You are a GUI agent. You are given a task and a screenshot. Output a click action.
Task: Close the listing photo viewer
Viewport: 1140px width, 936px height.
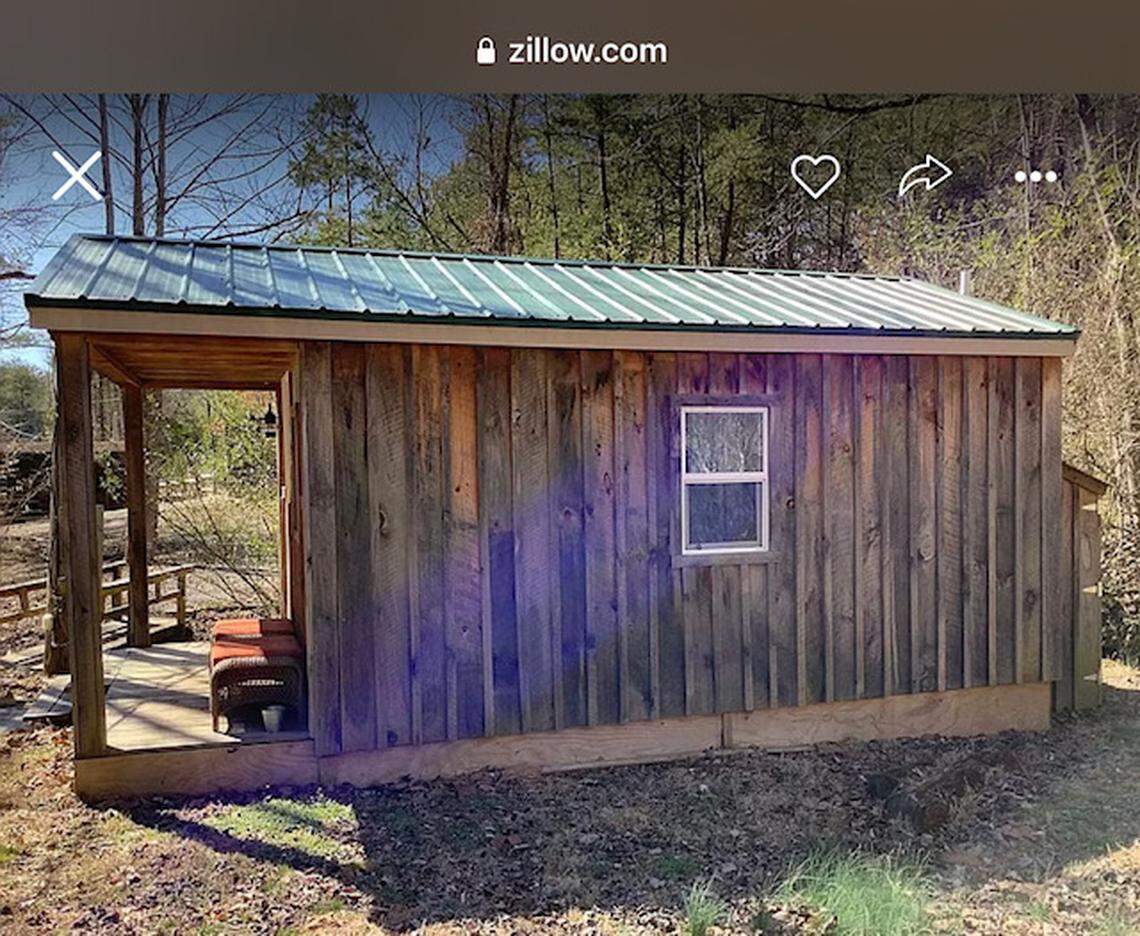[77, 176]
